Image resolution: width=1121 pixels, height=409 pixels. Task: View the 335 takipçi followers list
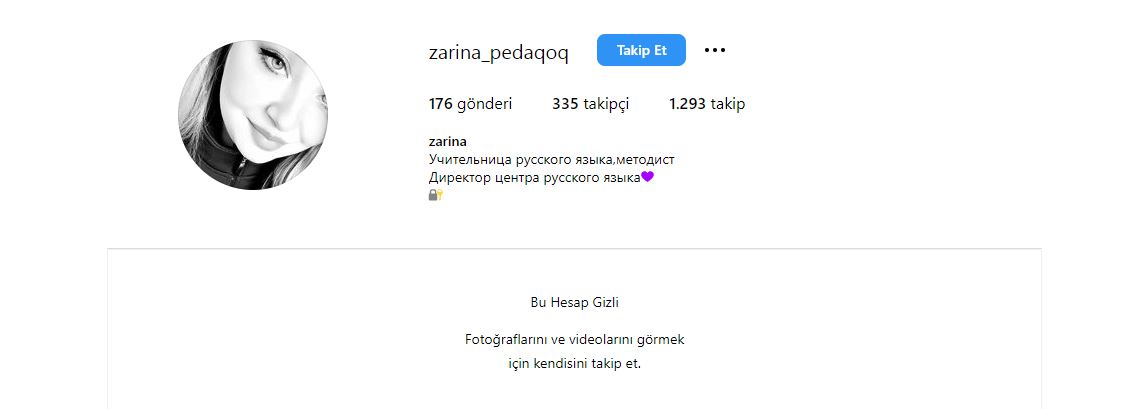click(x=590, y=104)
